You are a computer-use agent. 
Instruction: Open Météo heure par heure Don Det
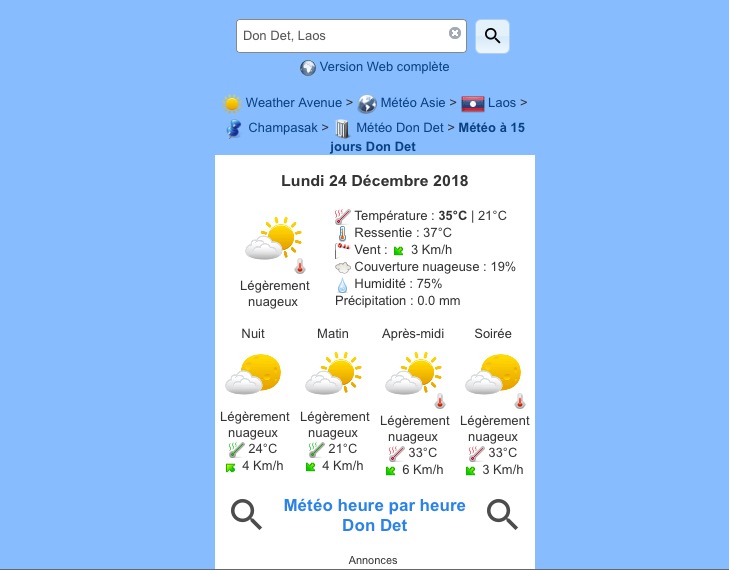point(374,515)
